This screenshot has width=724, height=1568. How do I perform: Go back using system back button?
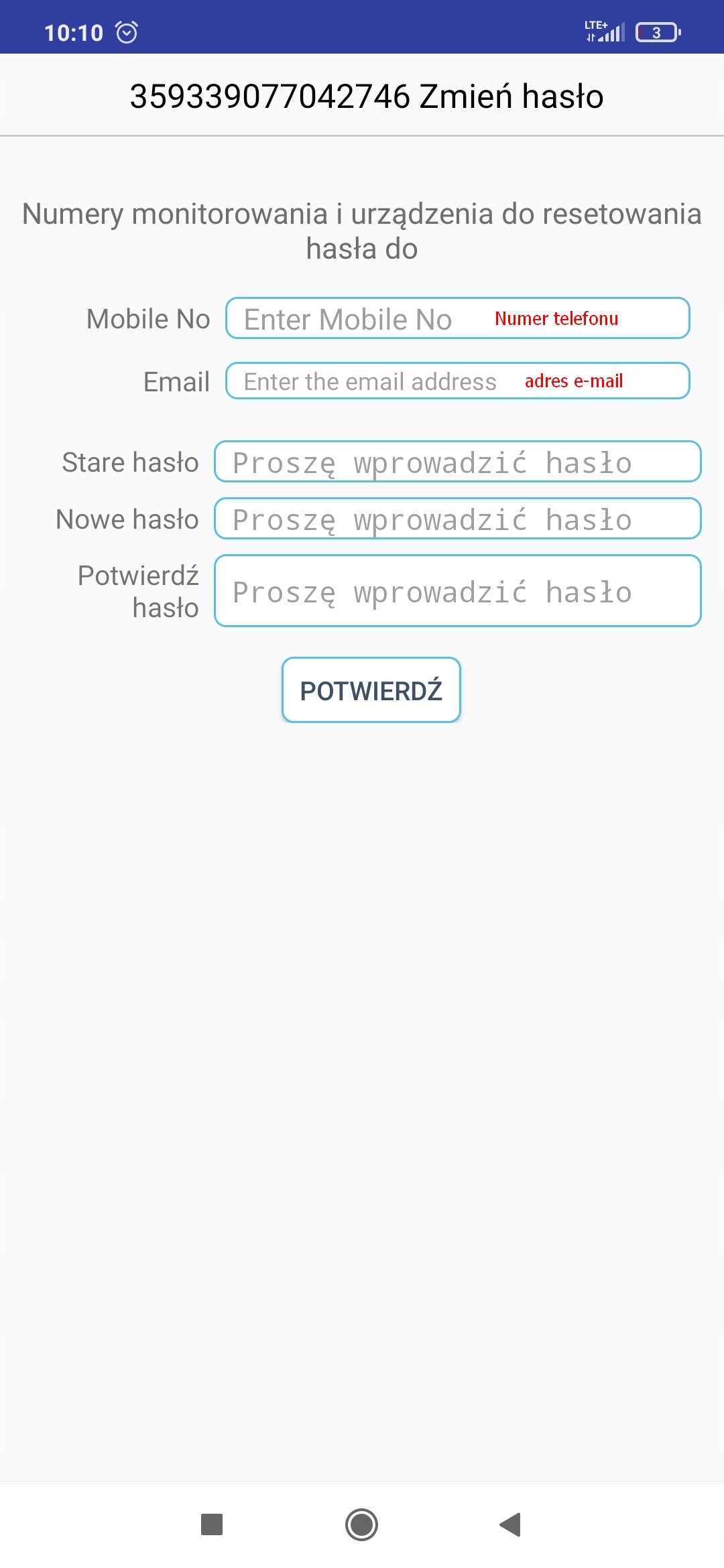click(x=511, y=1524)
